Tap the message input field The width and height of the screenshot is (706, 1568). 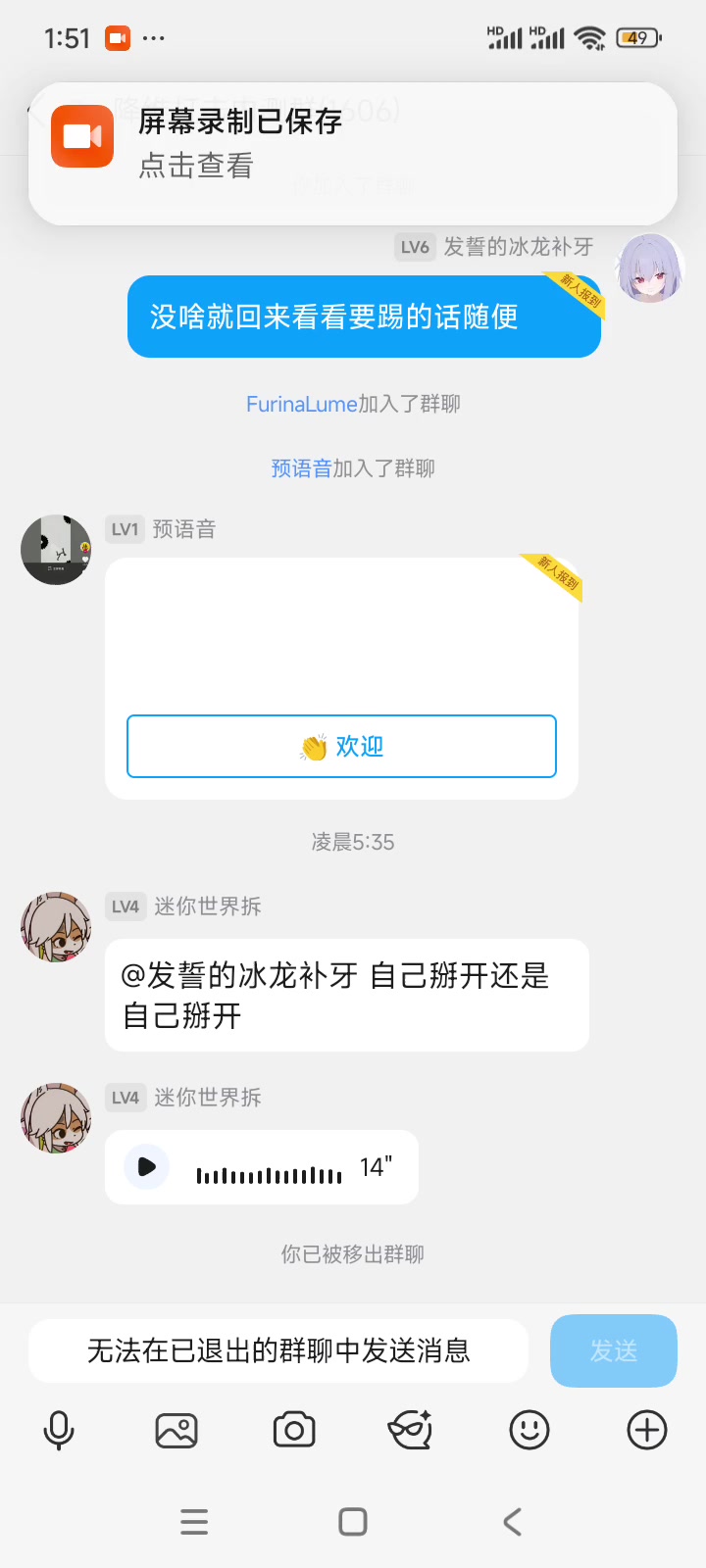(278, 1350)
